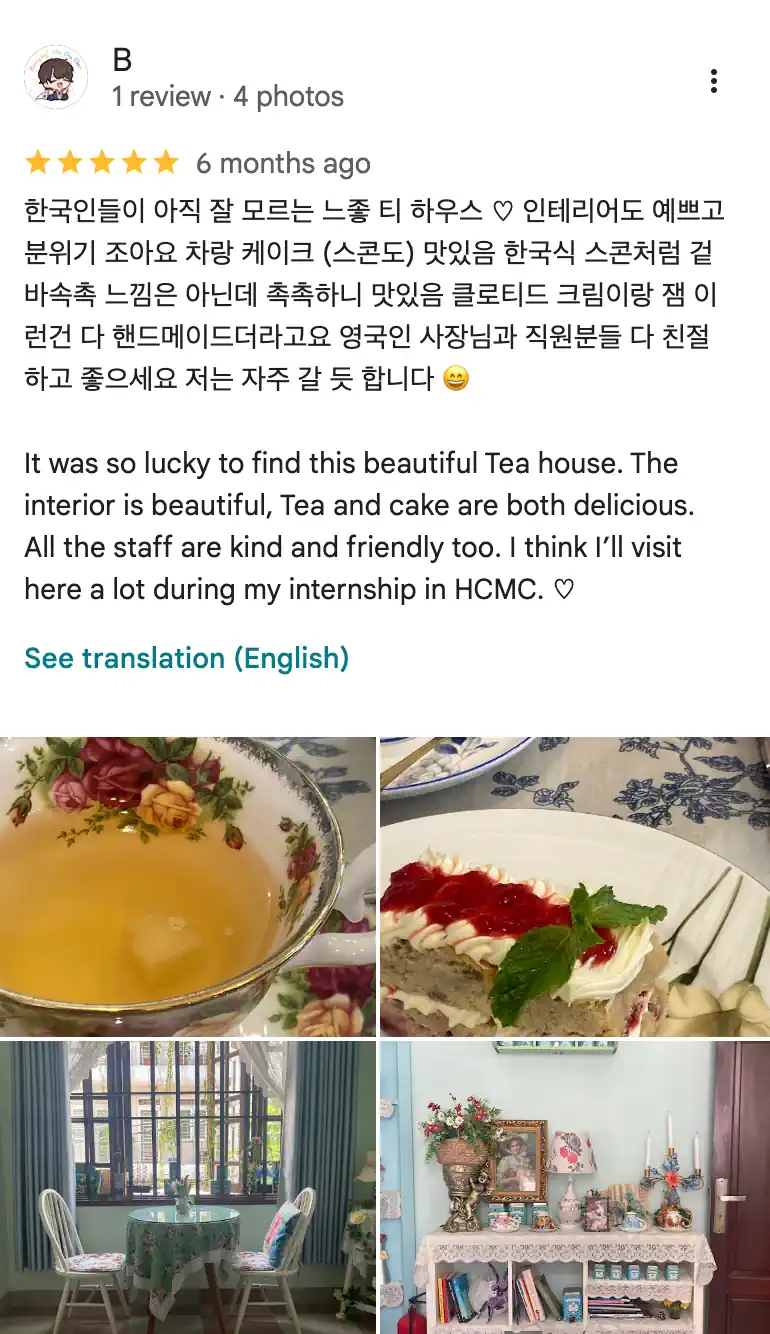The height and width of the screenshot is (1334, 770).
Task: Open the decorated shelf photo
Action: [x=575, y=1188]
